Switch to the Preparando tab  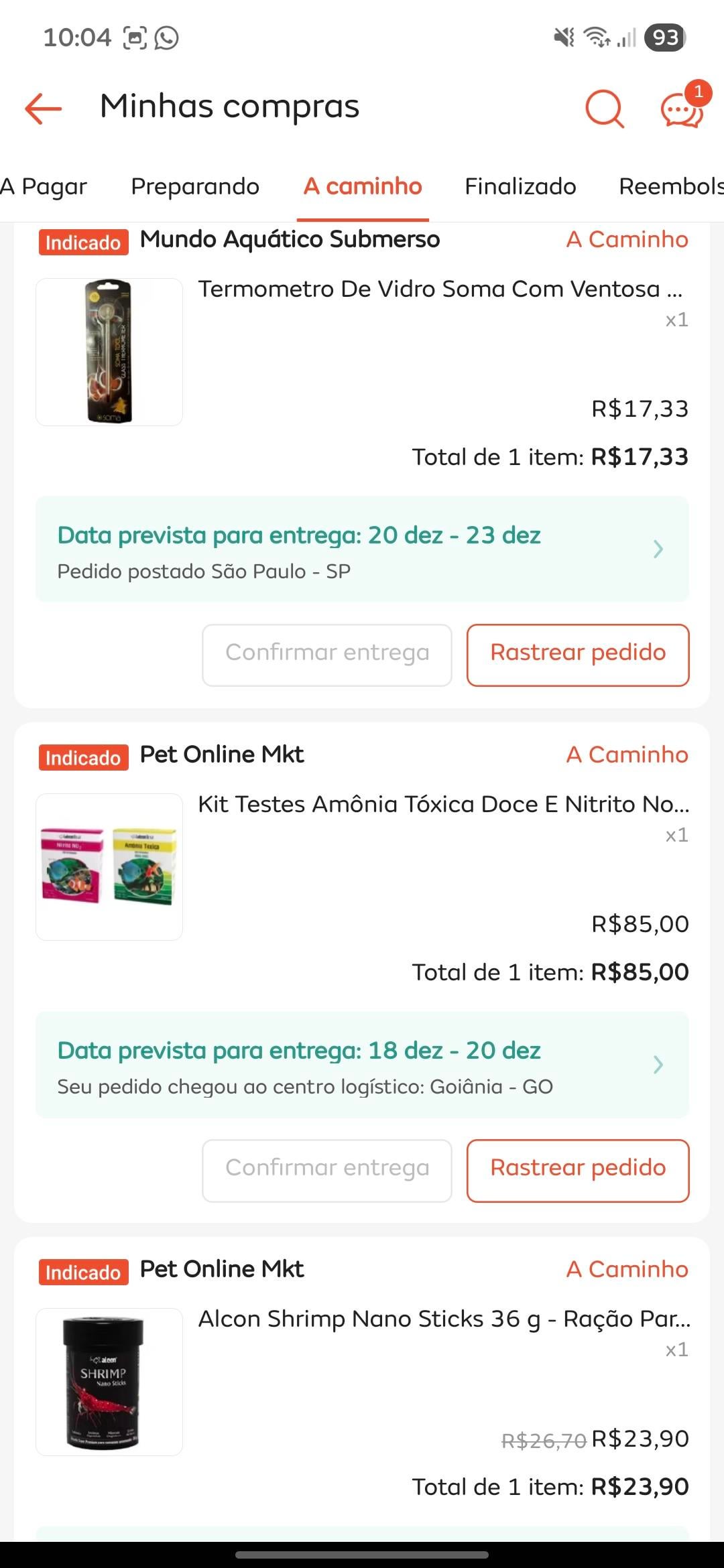coord(195,186)
